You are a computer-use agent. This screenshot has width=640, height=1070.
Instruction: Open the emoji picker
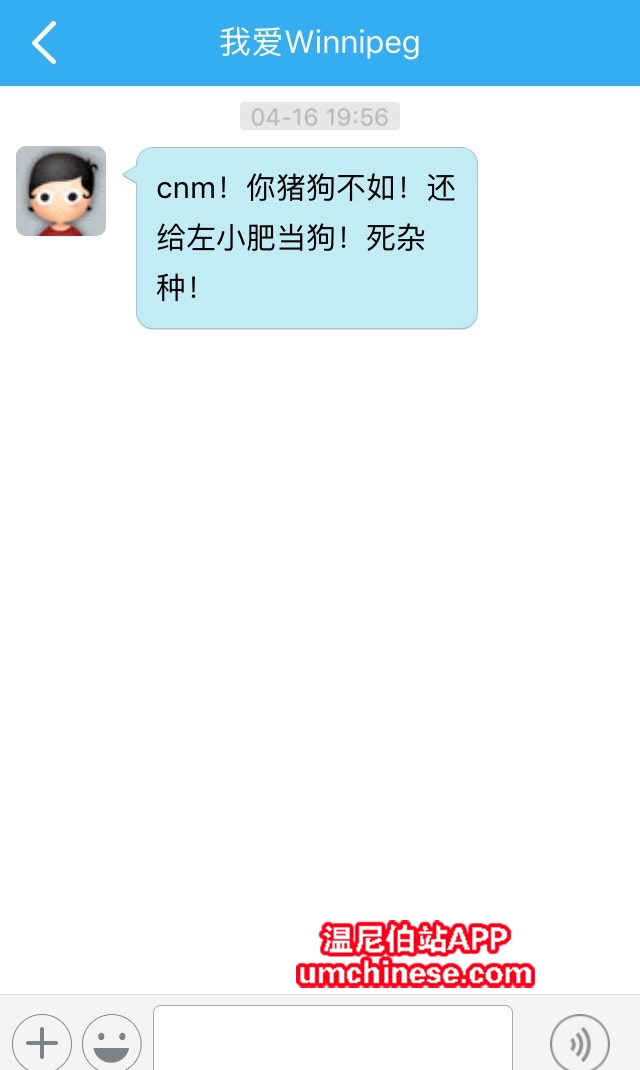tap(111, 1043)
